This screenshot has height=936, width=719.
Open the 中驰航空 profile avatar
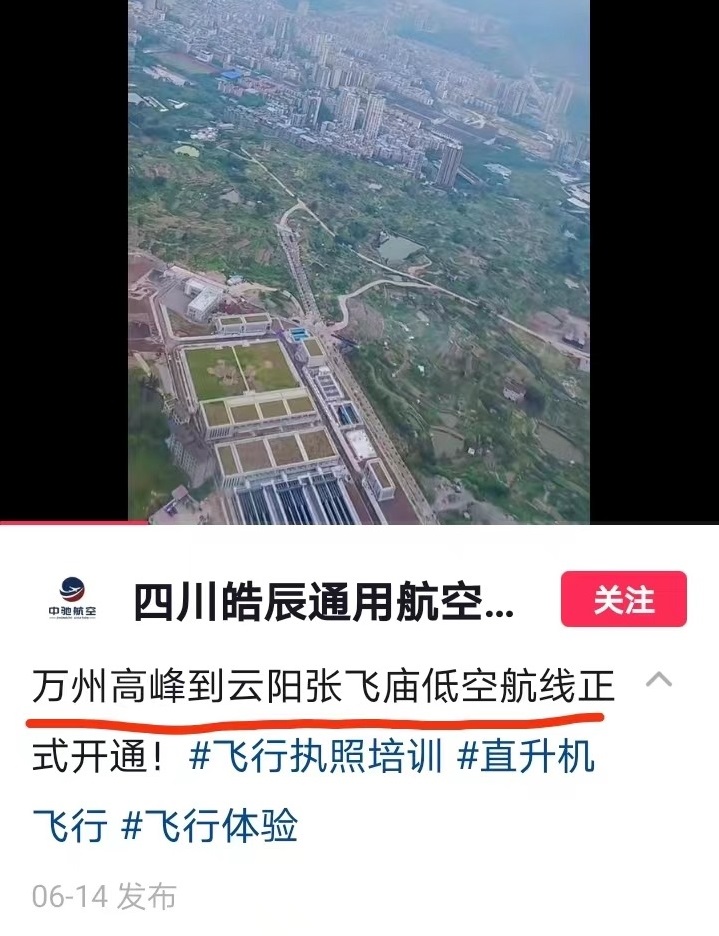72,599
